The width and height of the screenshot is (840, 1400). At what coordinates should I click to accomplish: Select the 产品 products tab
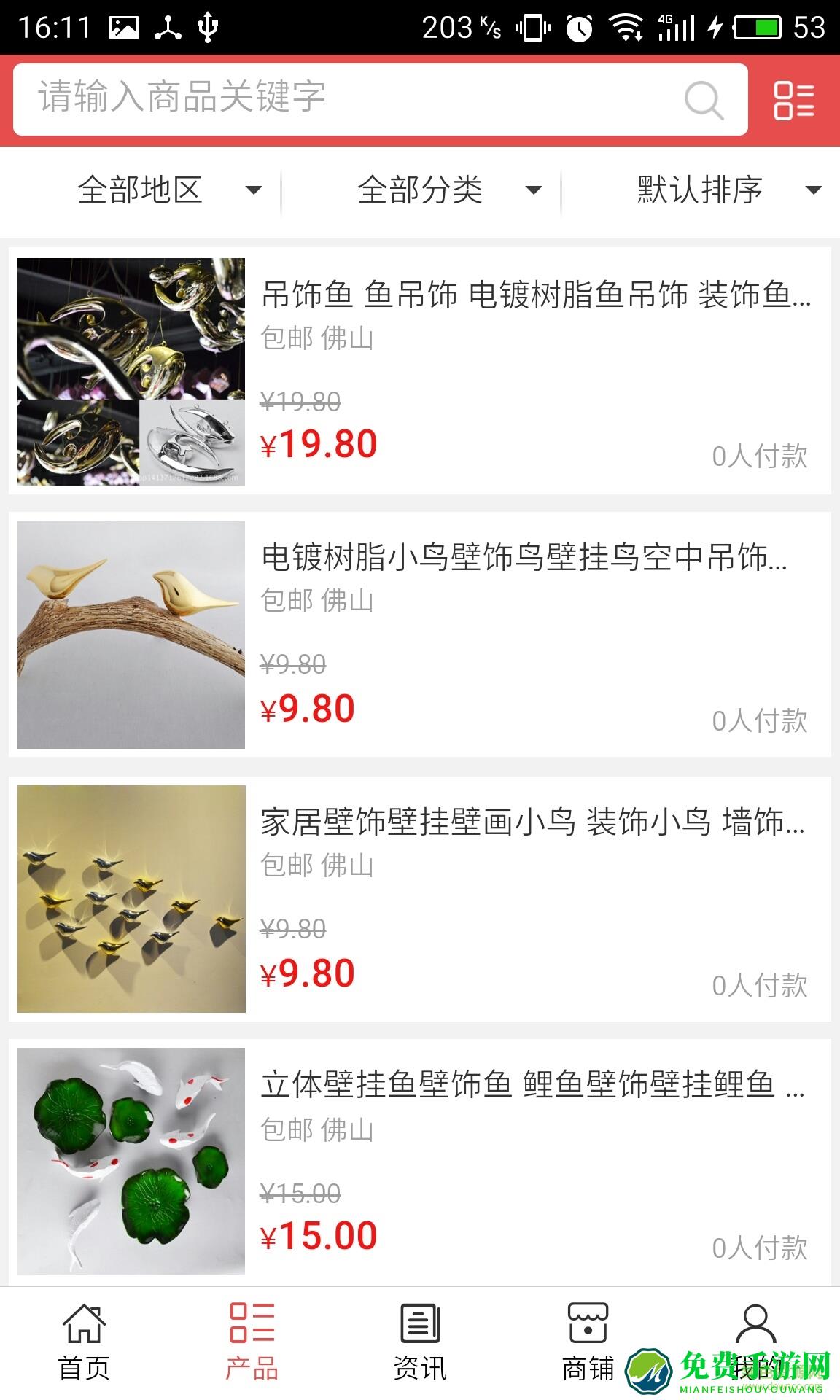pos(252,1343)
